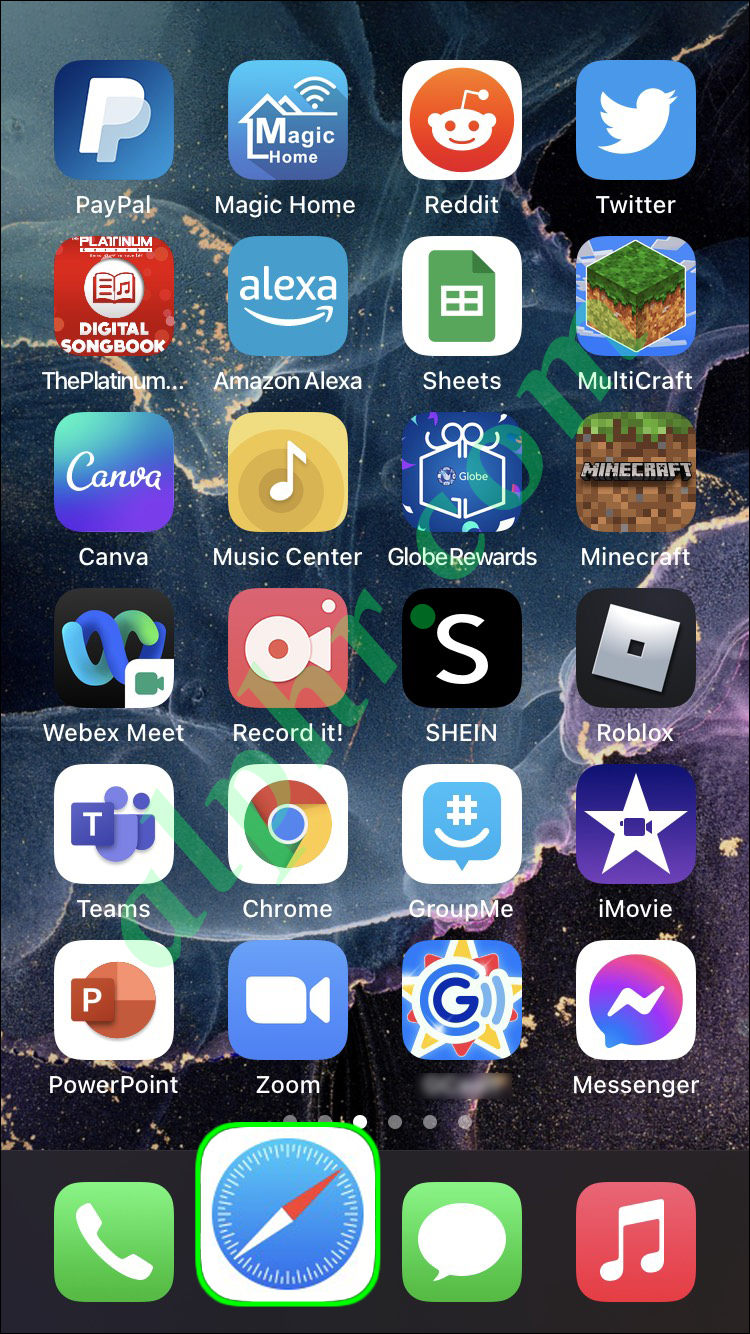Viewport: 750px width, 1334px height.
Task: Launch Microsoft Teams
Action: (x=114, y=824)
